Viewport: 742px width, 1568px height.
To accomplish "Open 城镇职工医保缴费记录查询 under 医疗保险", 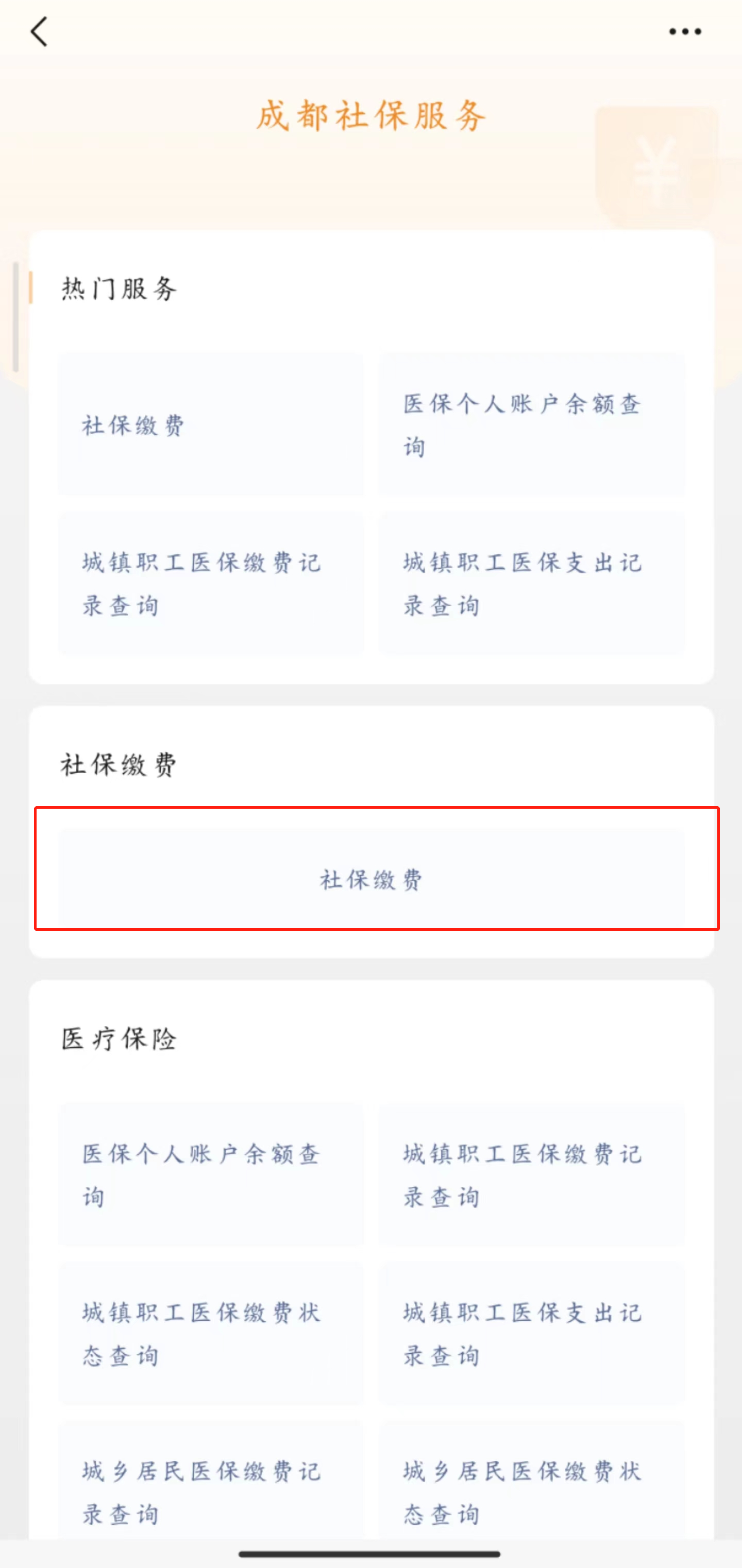I will tap(531, 1175).
